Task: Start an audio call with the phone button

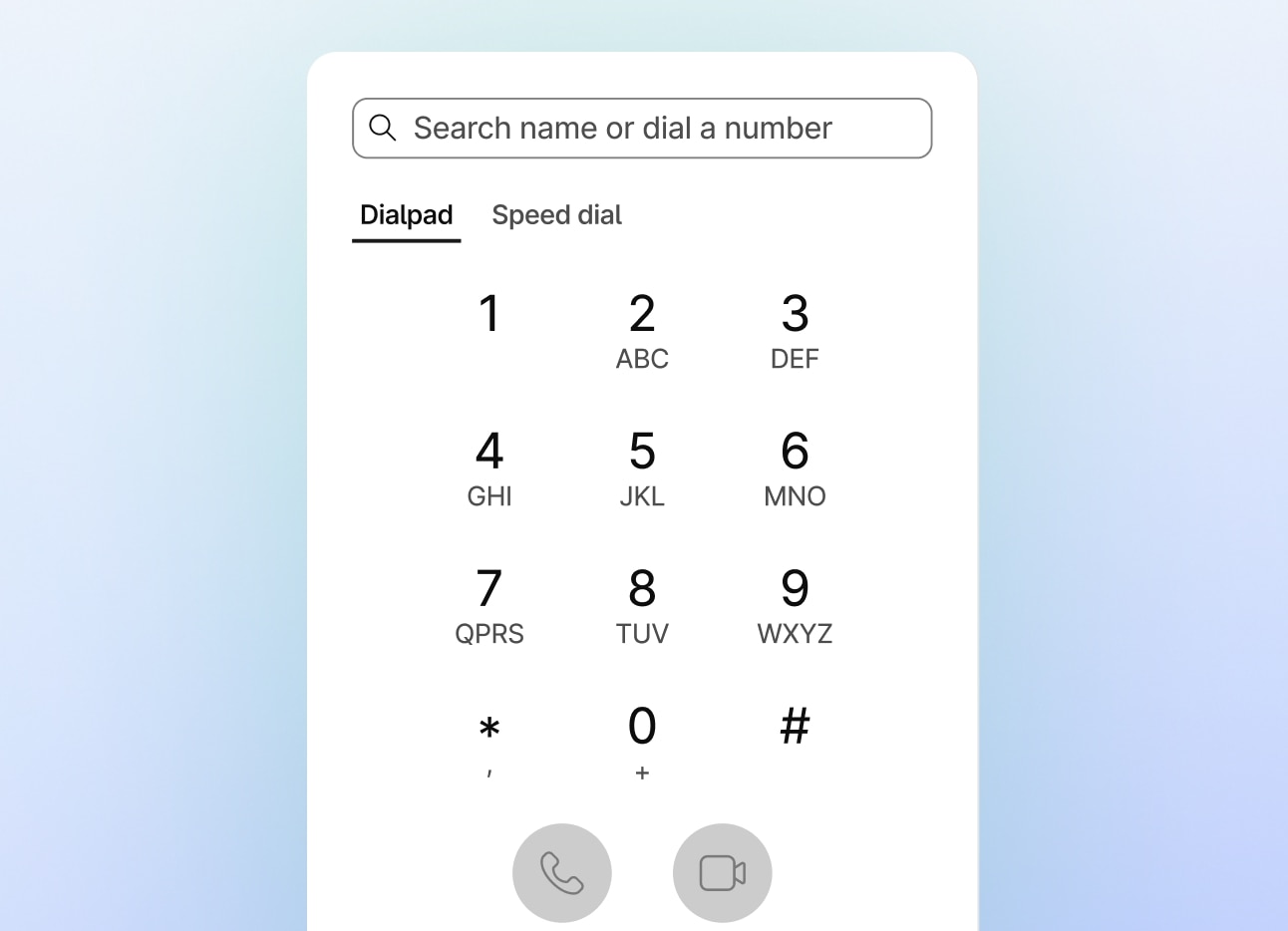Action: pyautogui.click(x=562, y=873)
